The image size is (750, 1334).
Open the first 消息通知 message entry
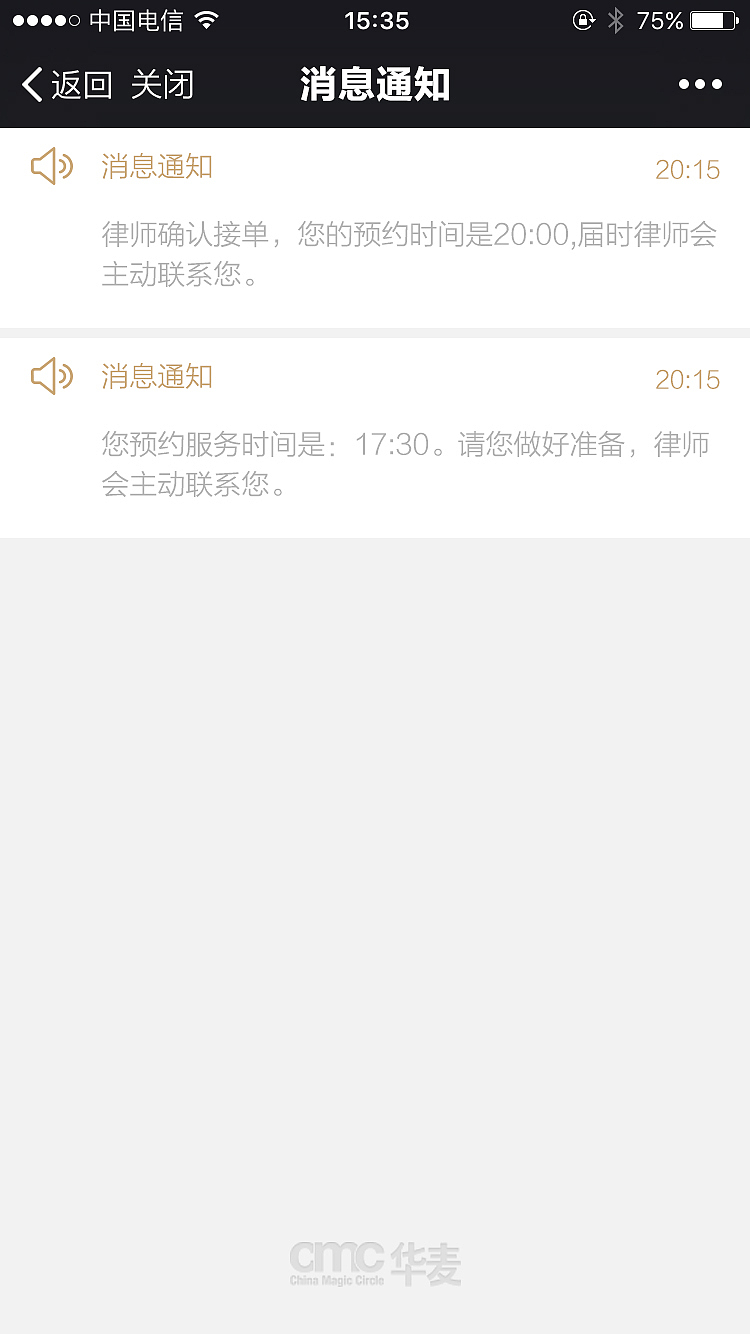157,167
